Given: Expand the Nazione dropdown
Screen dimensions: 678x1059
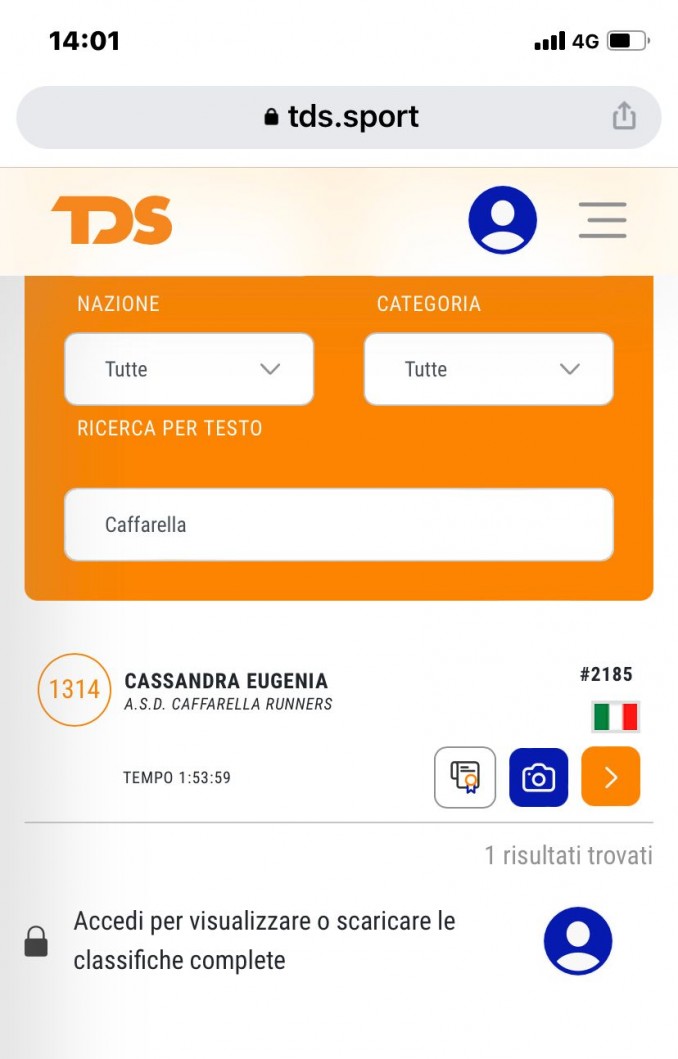Looking at the screenshot, I should [189, 369].
